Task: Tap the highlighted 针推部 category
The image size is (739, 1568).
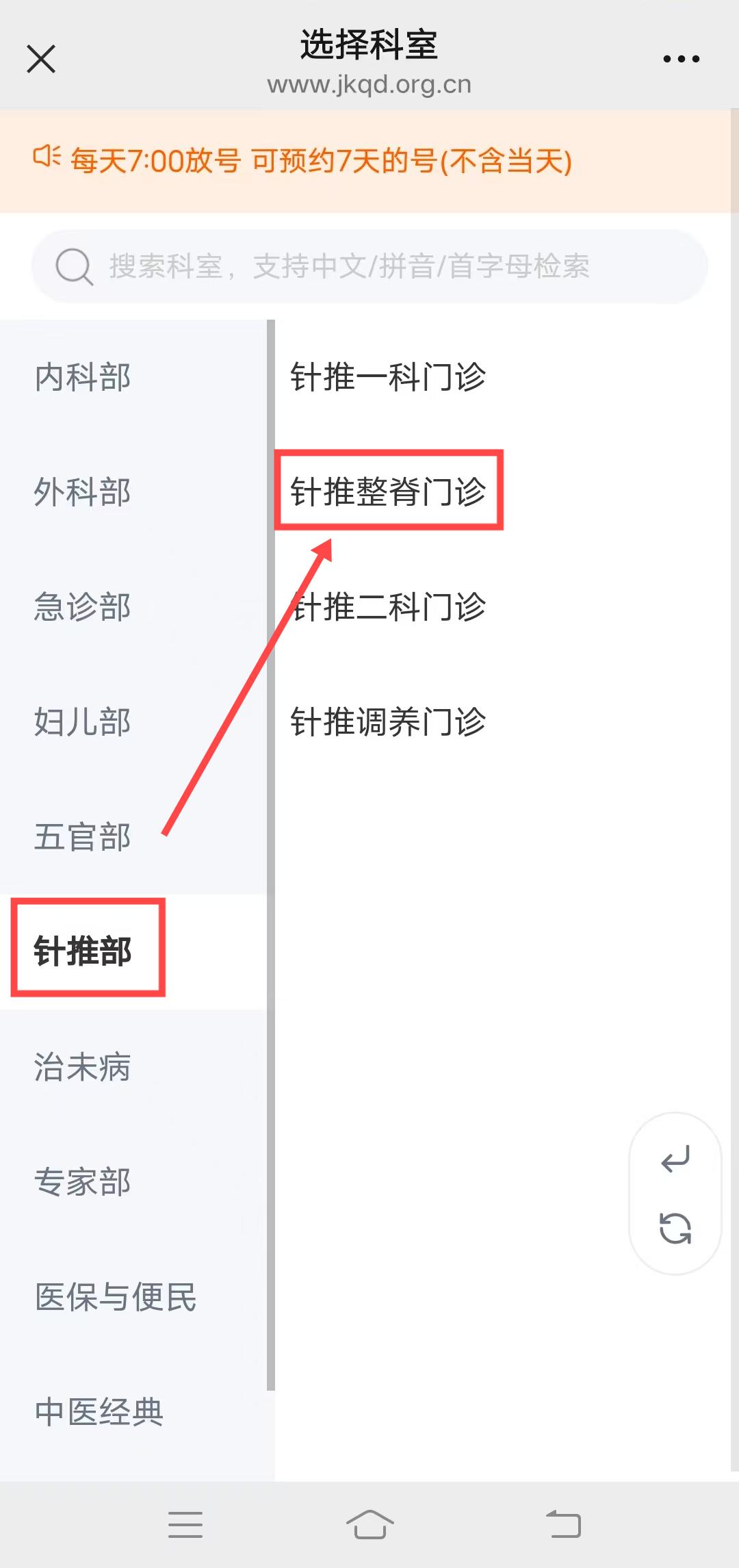Action: point(133,951)
